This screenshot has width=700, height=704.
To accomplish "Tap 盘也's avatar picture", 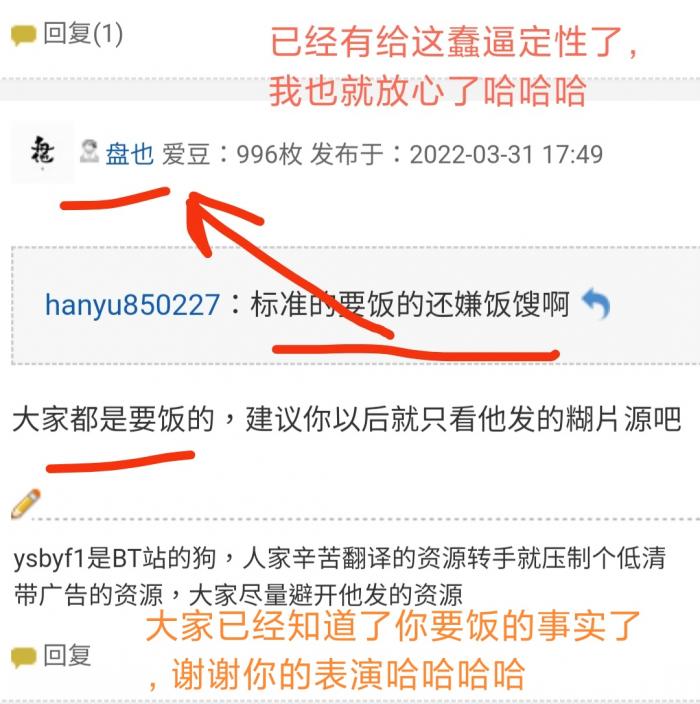I will point(42,153).
